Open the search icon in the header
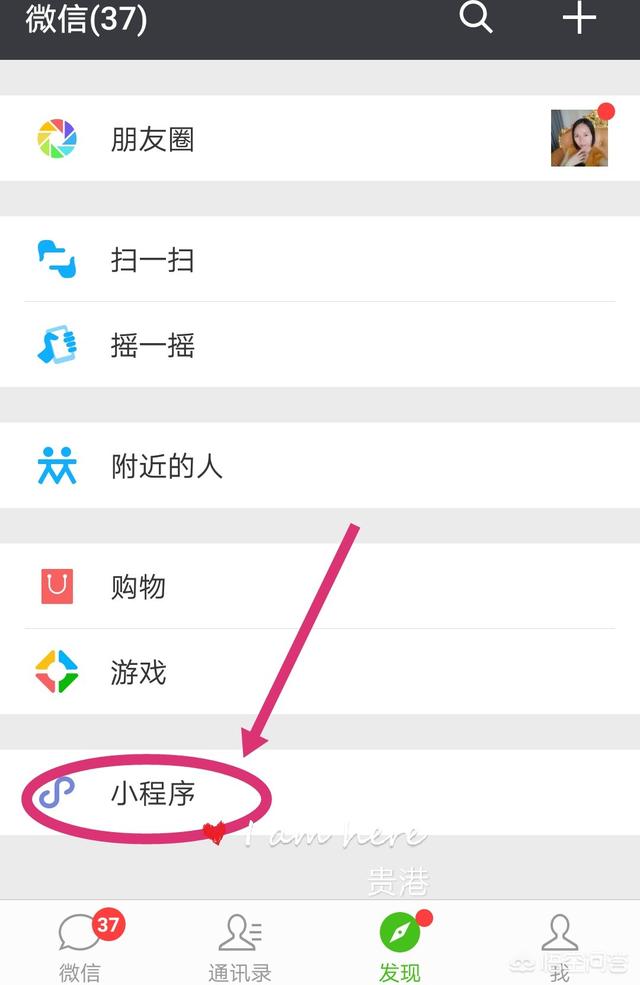 pos(476,18)
